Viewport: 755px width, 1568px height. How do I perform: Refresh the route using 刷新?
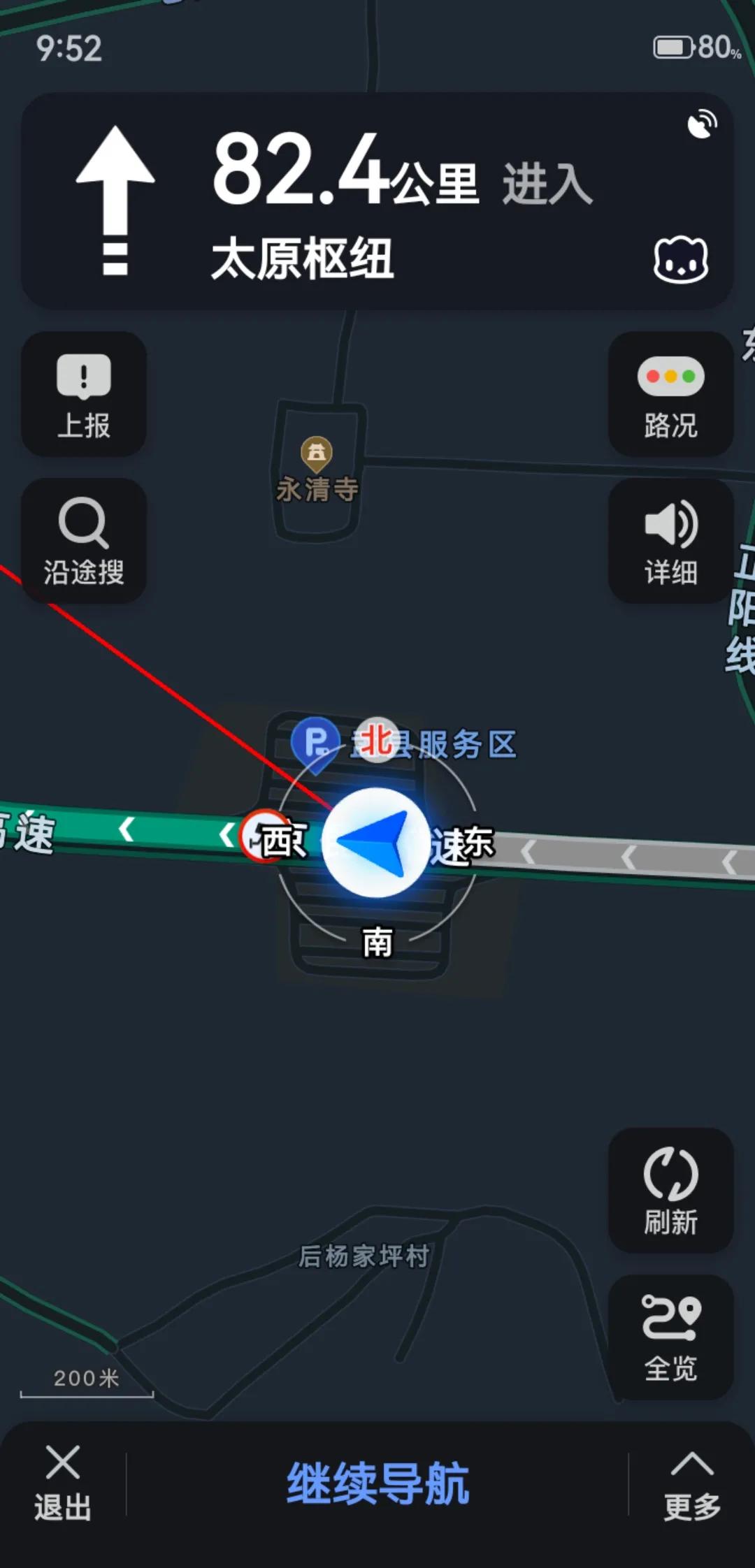tap(670, 1188)
